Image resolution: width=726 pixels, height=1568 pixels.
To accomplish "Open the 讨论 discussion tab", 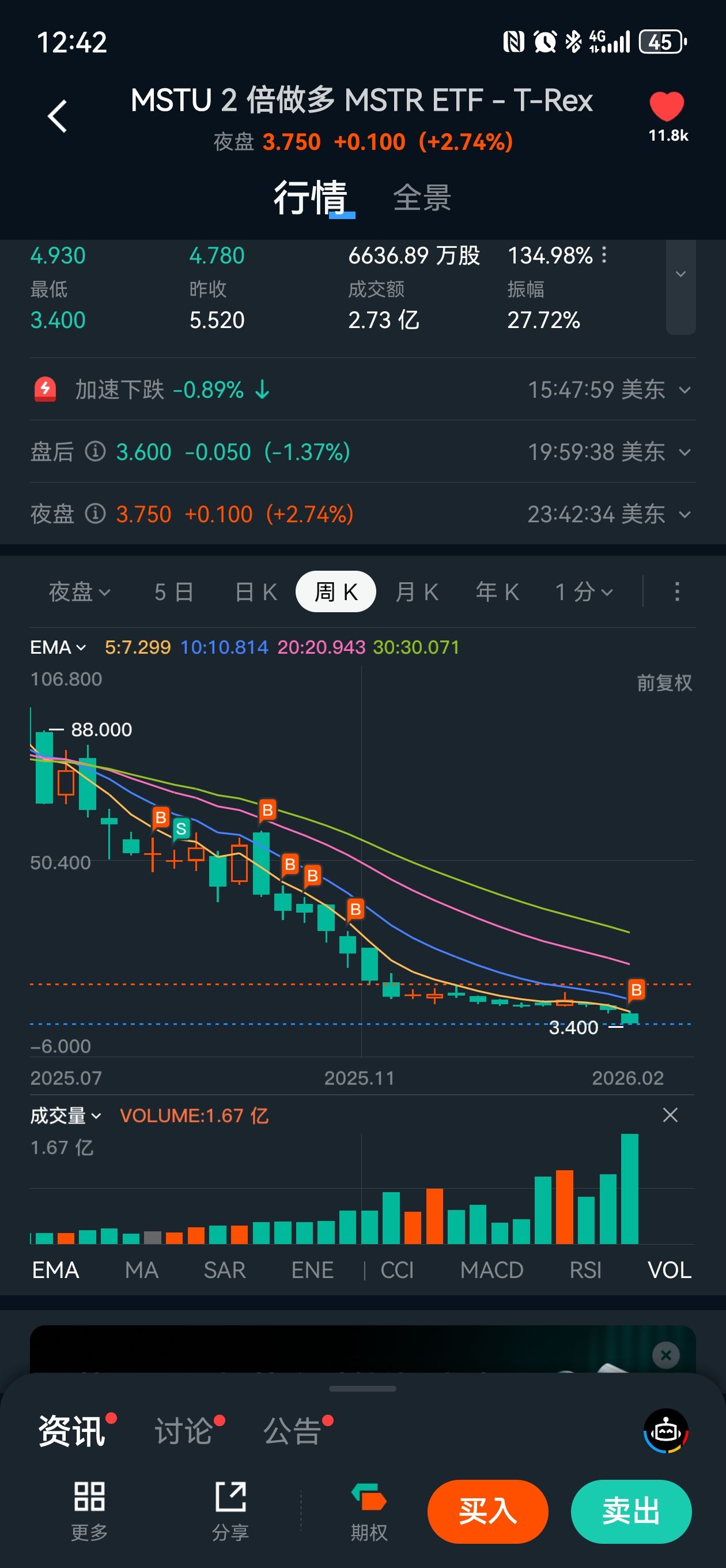I will pyautogui.click(x=184, y=1430).
